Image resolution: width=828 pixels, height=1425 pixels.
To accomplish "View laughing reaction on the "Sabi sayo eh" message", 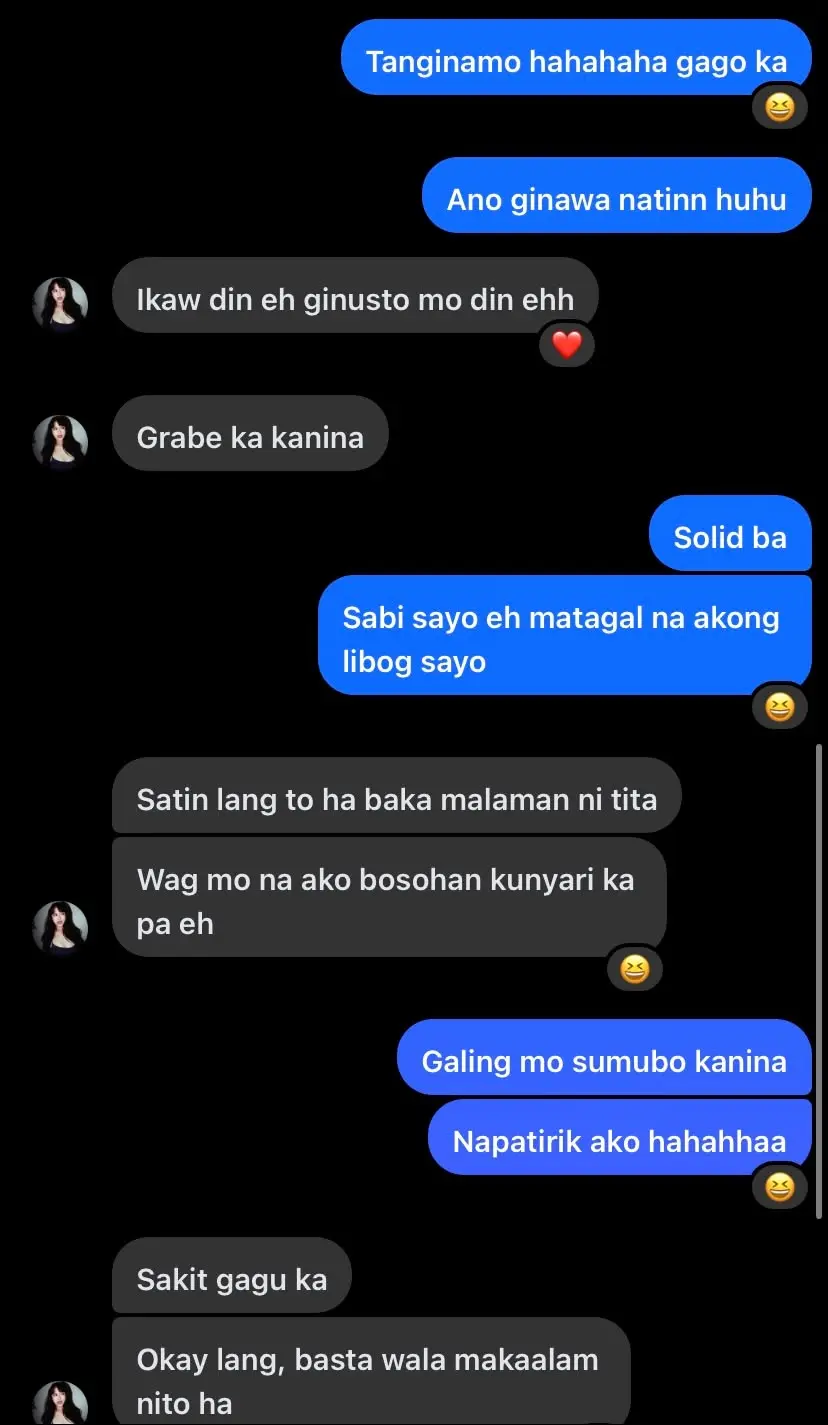I will point(779,707).
